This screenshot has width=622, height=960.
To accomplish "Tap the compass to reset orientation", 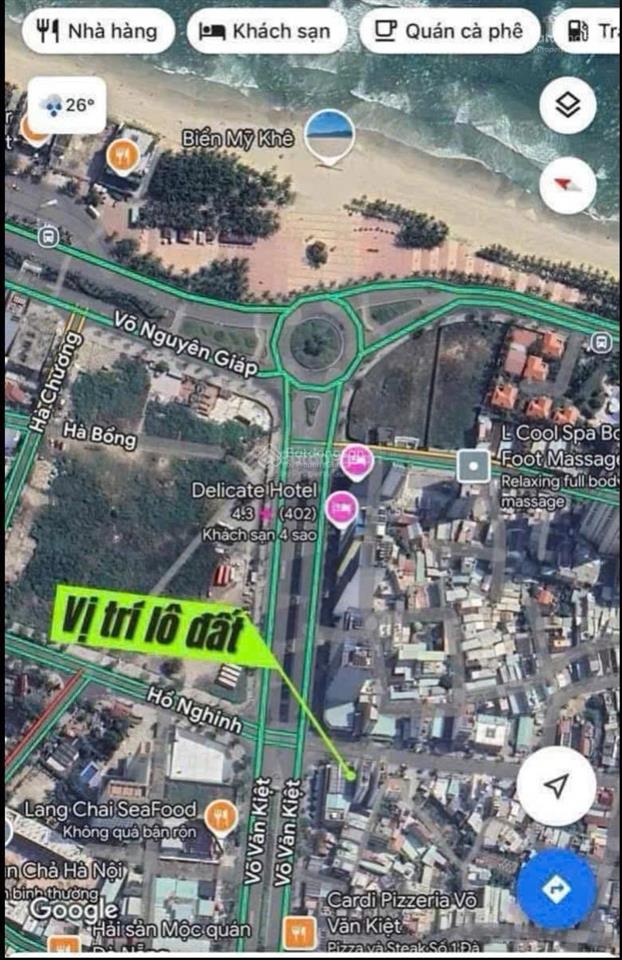I will [567, 185].
